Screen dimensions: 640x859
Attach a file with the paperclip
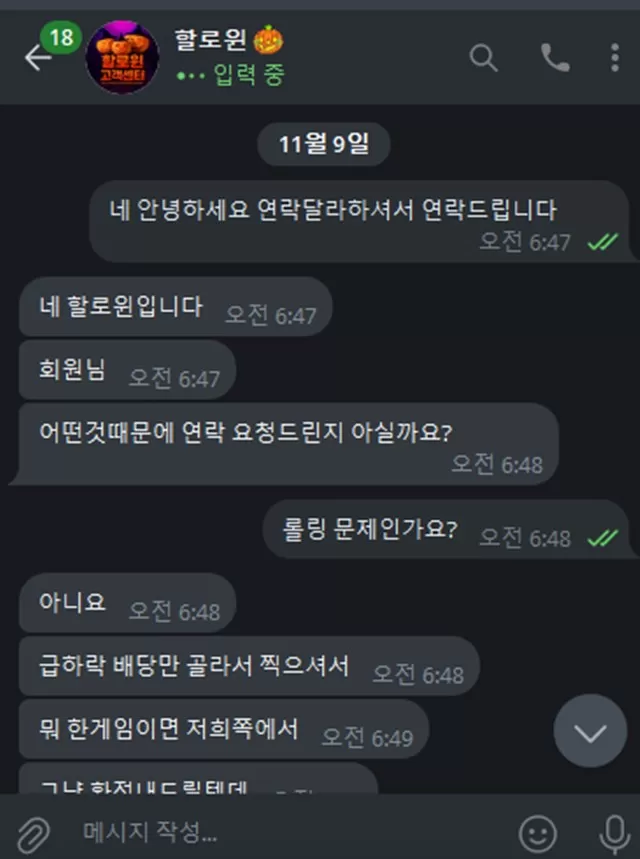click(x=33, y=832)
